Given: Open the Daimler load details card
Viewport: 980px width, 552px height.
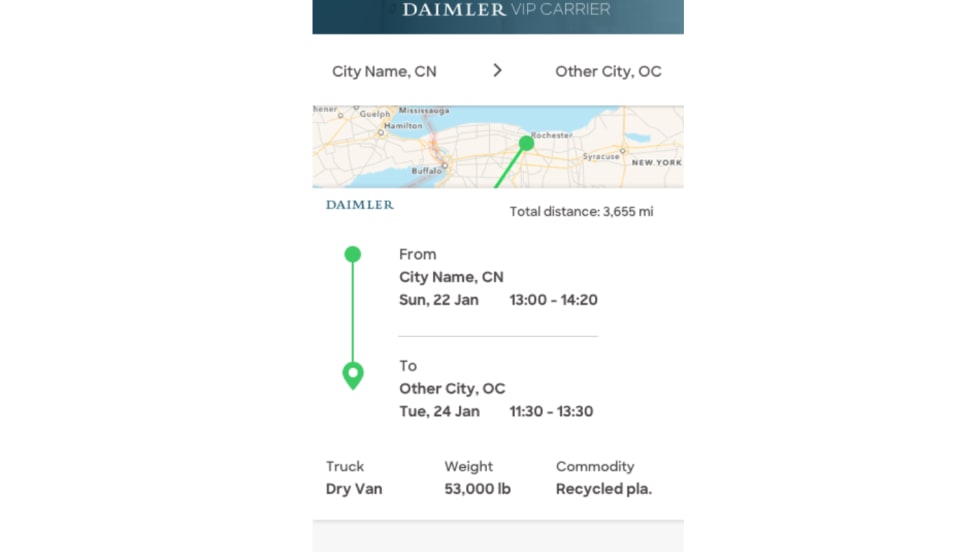Looking at the screenshot, I should click(x=497, y=354).
